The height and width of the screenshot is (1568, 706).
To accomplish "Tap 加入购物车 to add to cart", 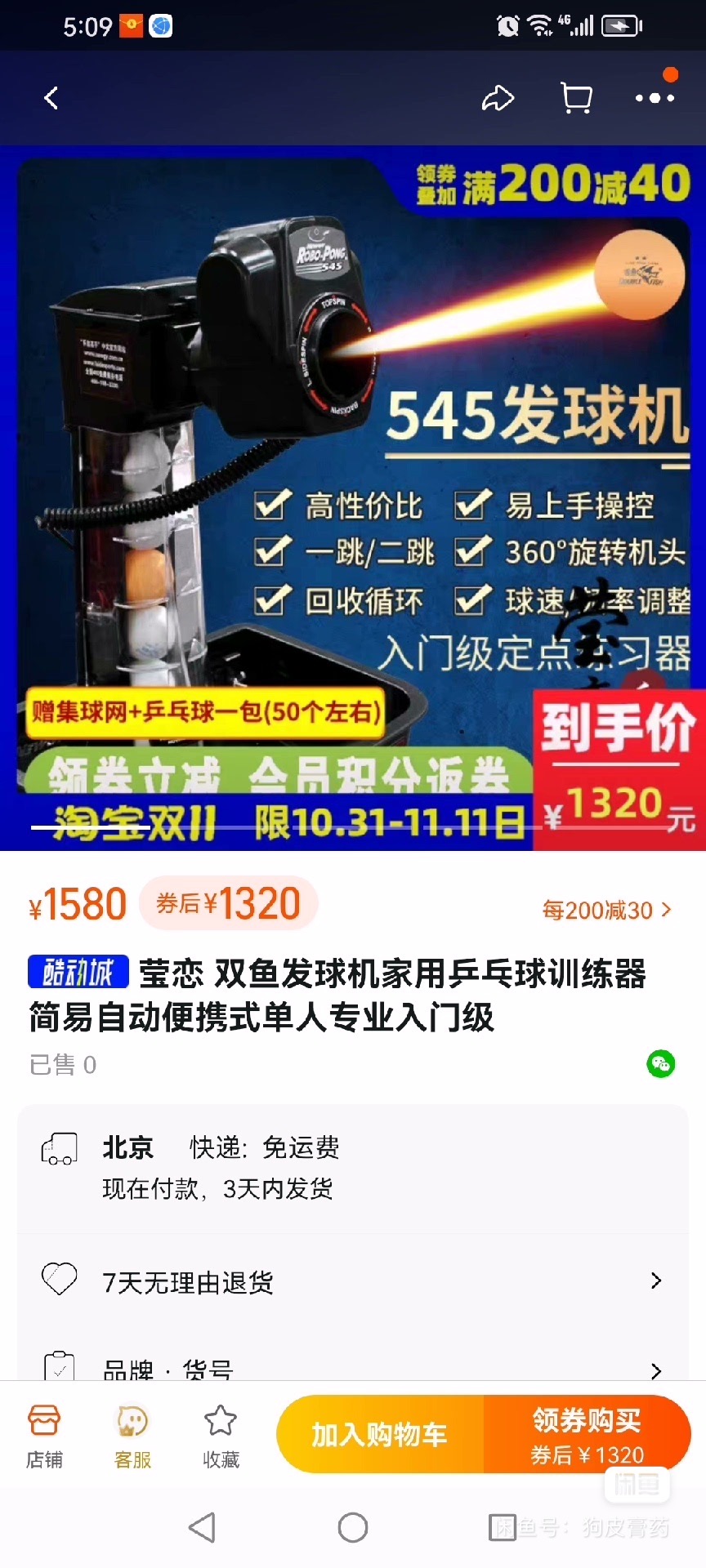I will (x=380, y=1434).
